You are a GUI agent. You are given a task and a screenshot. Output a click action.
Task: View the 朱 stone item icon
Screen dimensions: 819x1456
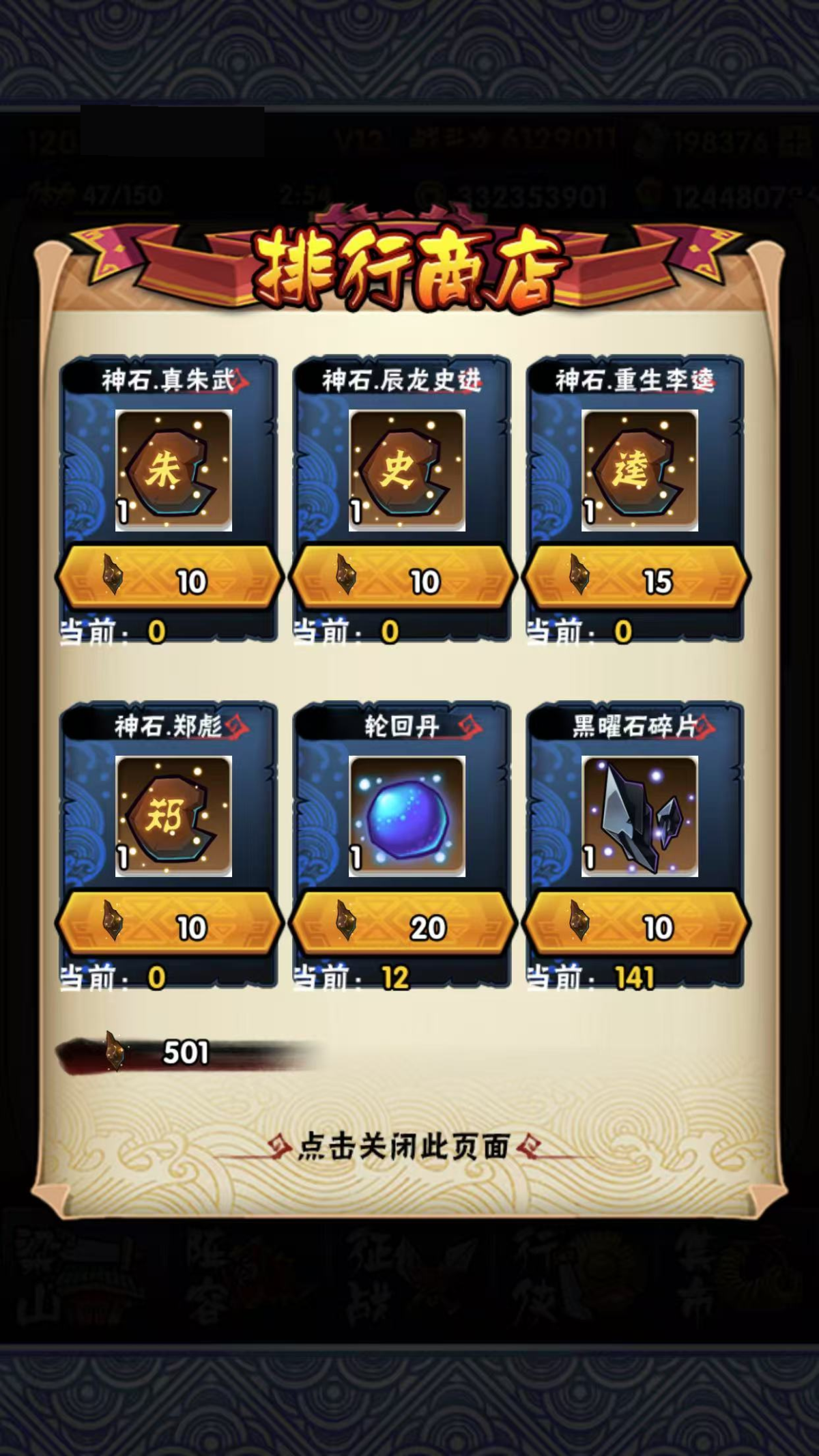click(x=173, y=470)
